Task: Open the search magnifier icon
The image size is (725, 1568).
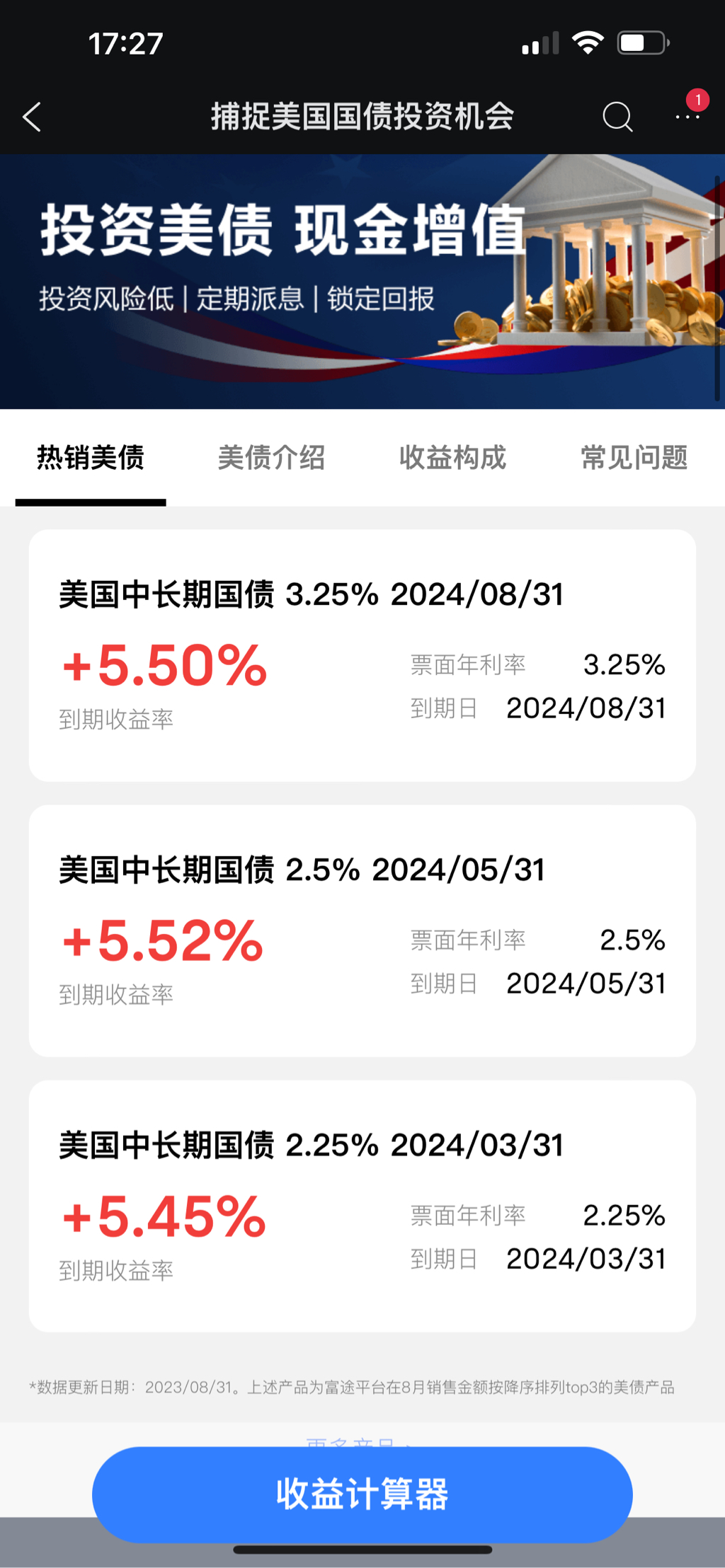Action: pyautogui.click(x=617, y=117)
